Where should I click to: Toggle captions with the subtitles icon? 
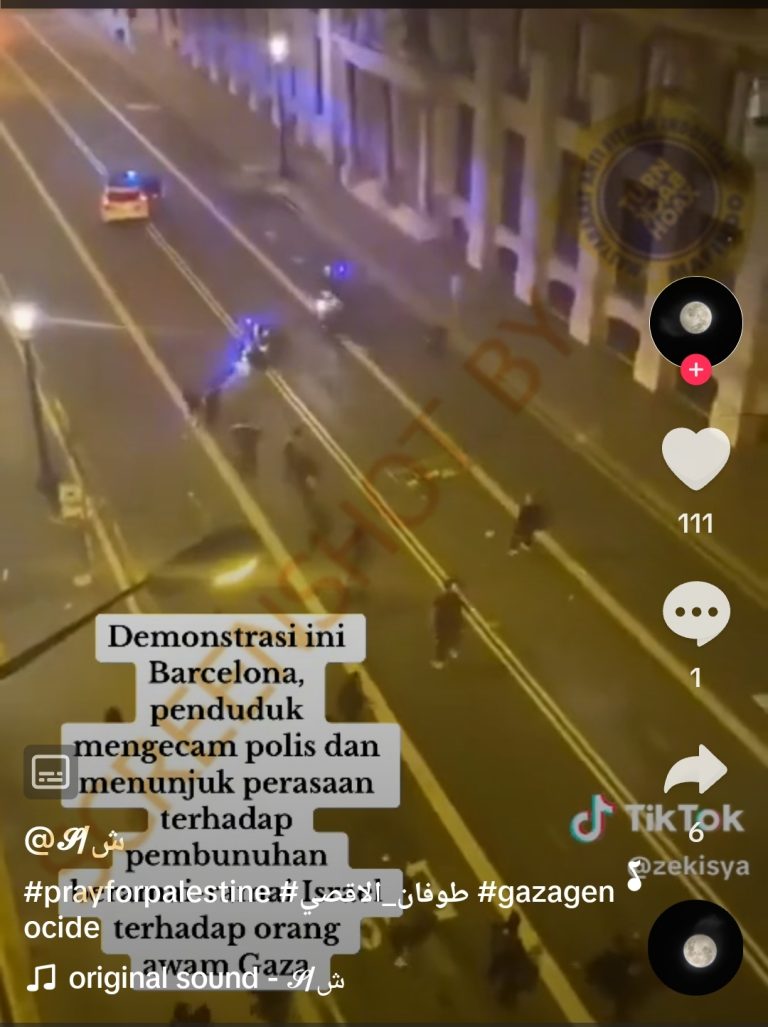tap(50, 772)
